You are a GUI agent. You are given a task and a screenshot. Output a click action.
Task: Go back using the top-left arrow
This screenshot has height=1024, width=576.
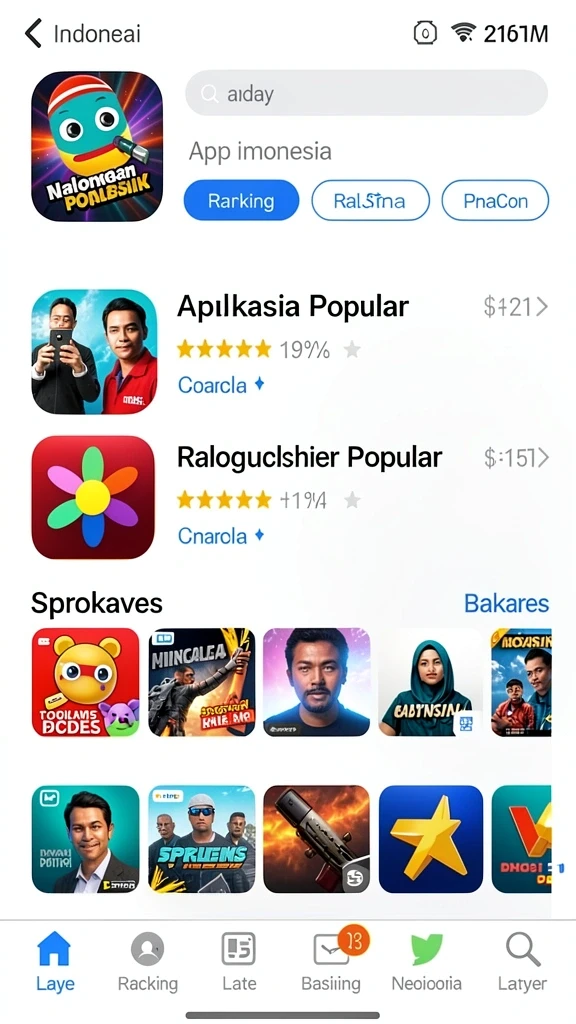pyautogui.click(x=33, y=33)
